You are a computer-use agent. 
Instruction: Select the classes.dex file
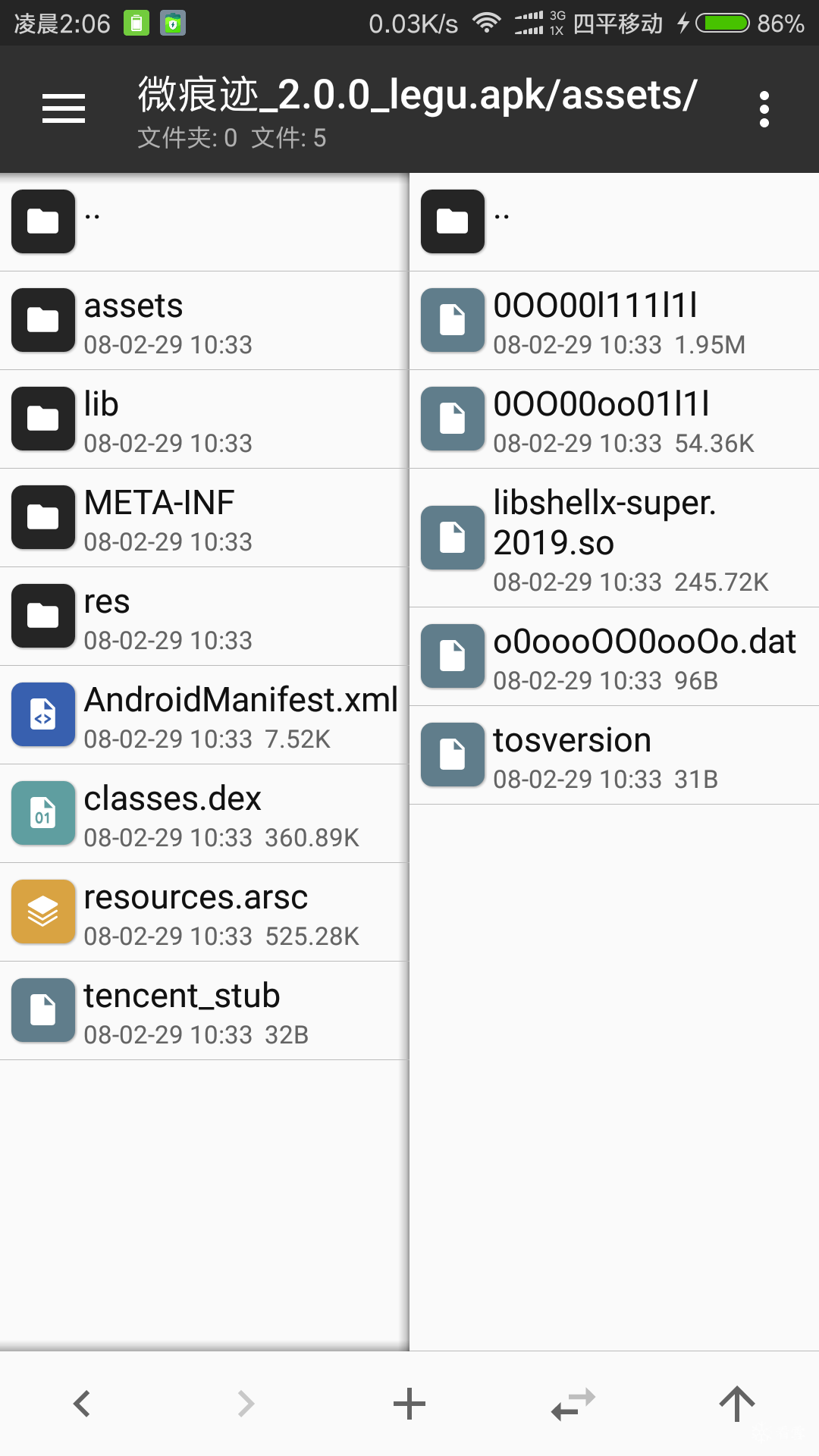click(x=203, y=814)
